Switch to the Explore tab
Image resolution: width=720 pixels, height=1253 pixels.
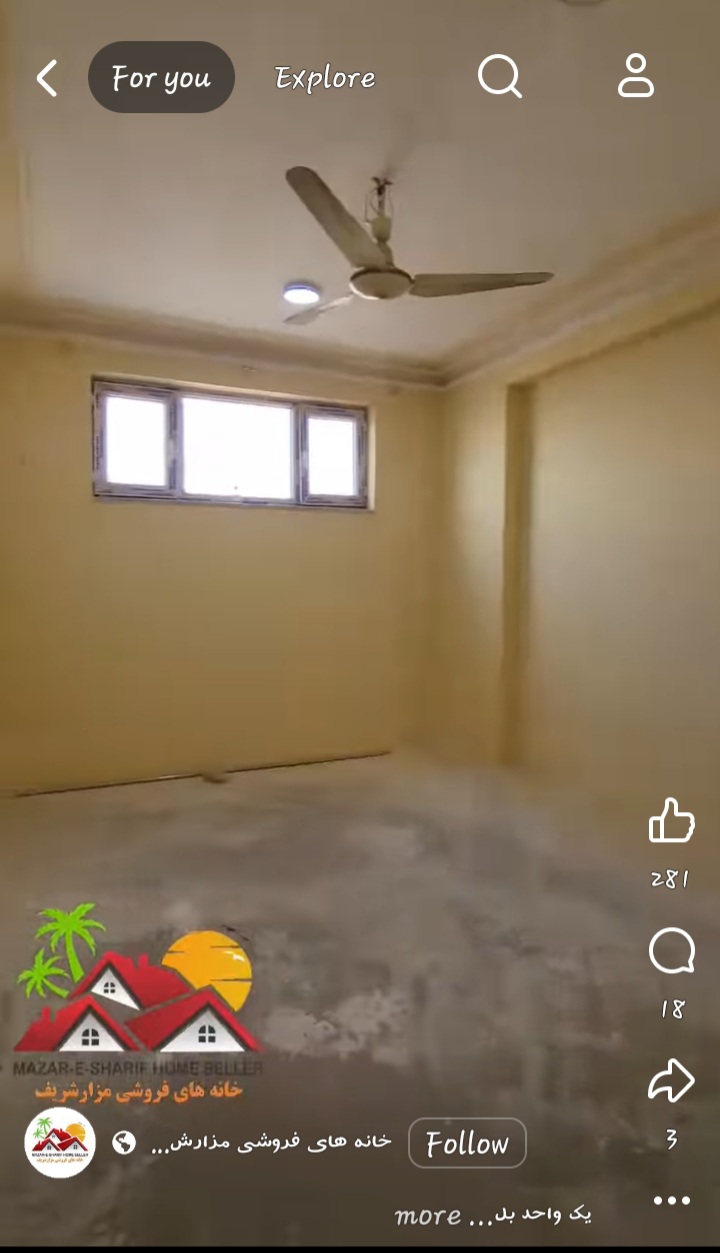pyautogui.click(x=325, y=78)
